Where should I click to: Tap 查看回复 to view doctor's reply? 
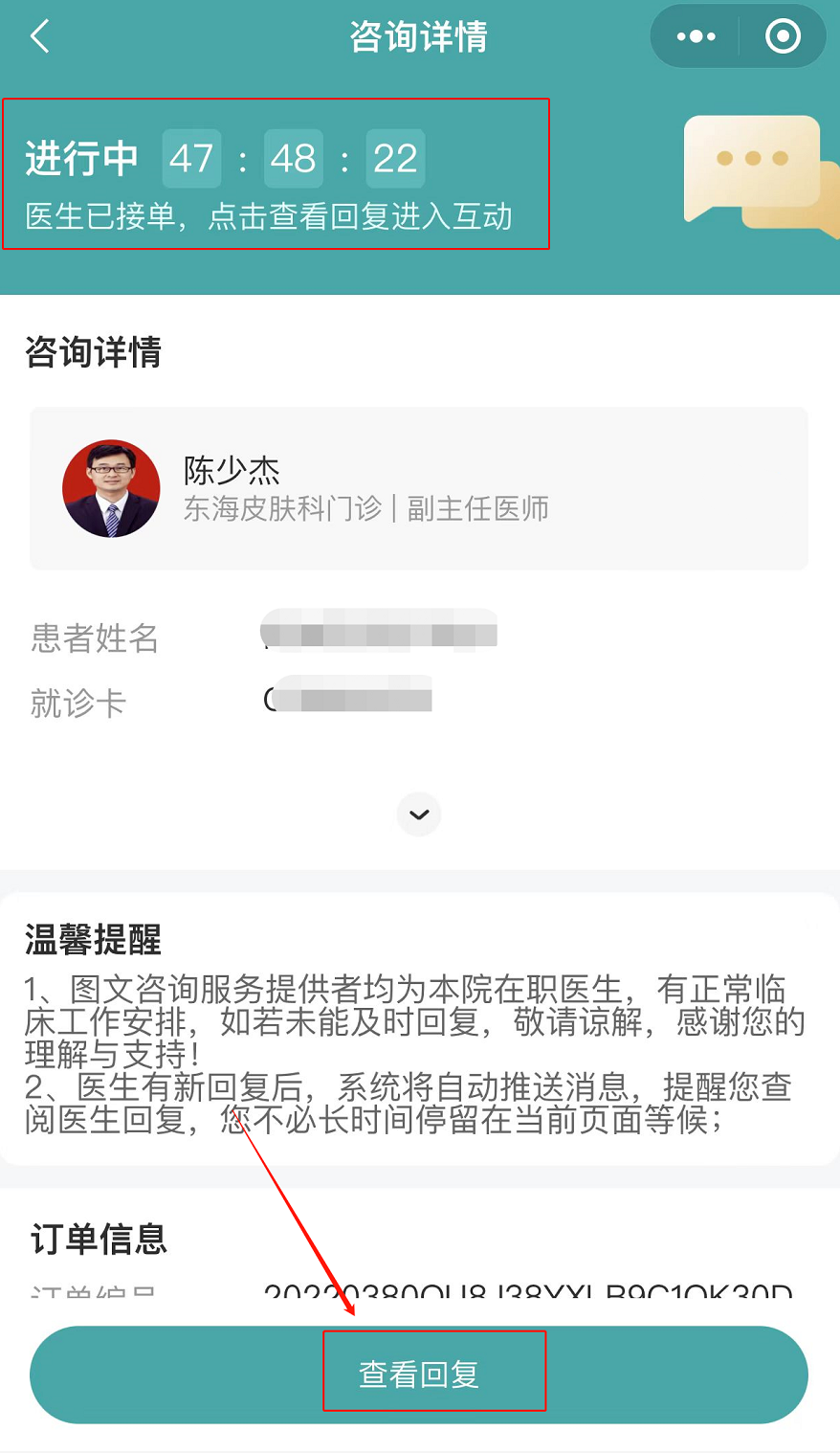click(x=419, y=1374)
